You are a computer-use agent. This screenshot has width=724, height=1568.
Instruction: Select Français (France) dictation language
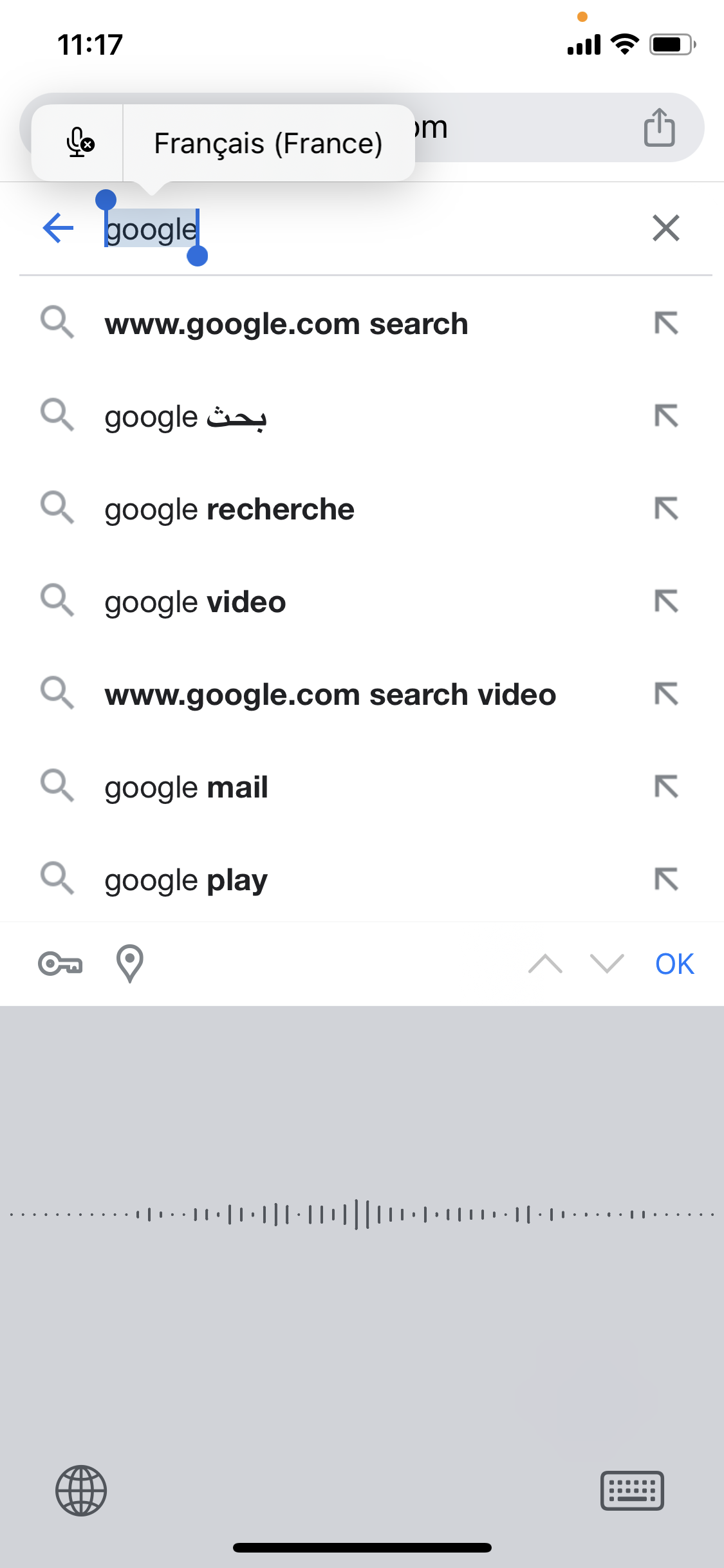pos(268,143)
